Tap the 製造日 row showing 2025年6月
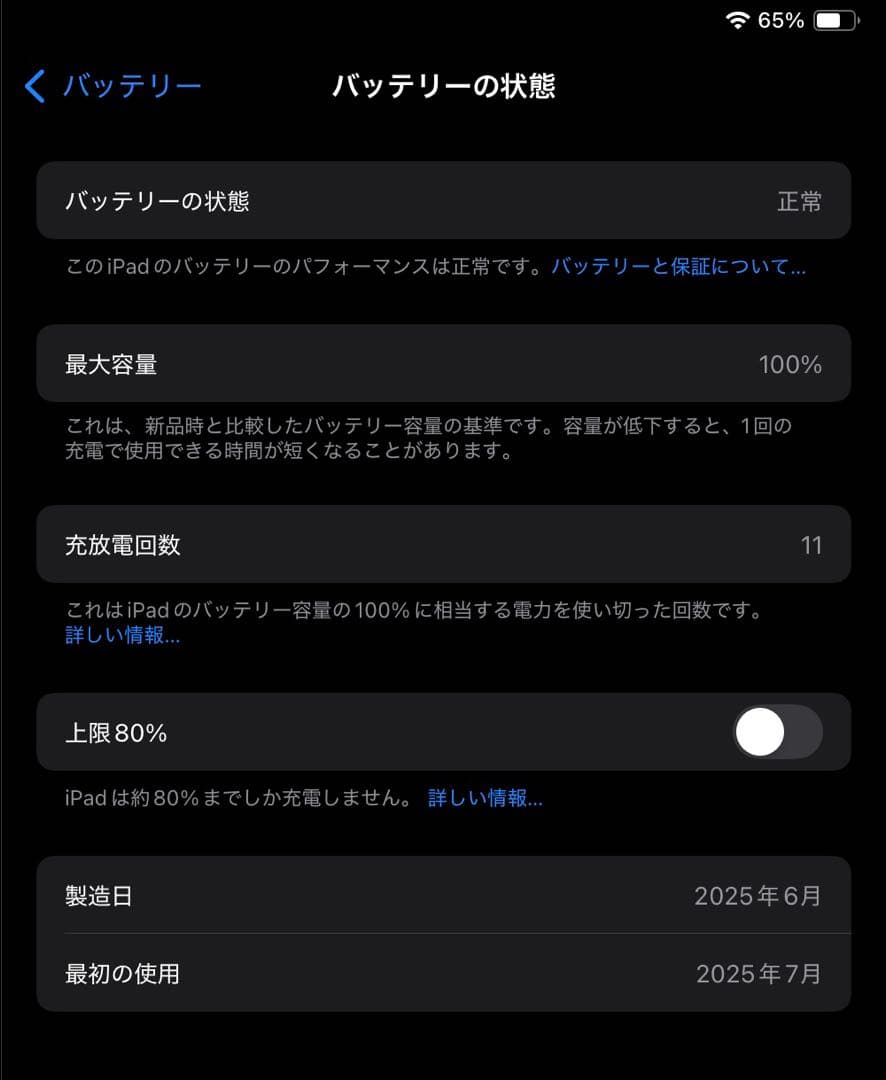The width and height of the screenshot is (886, 1080). point(443,896)
